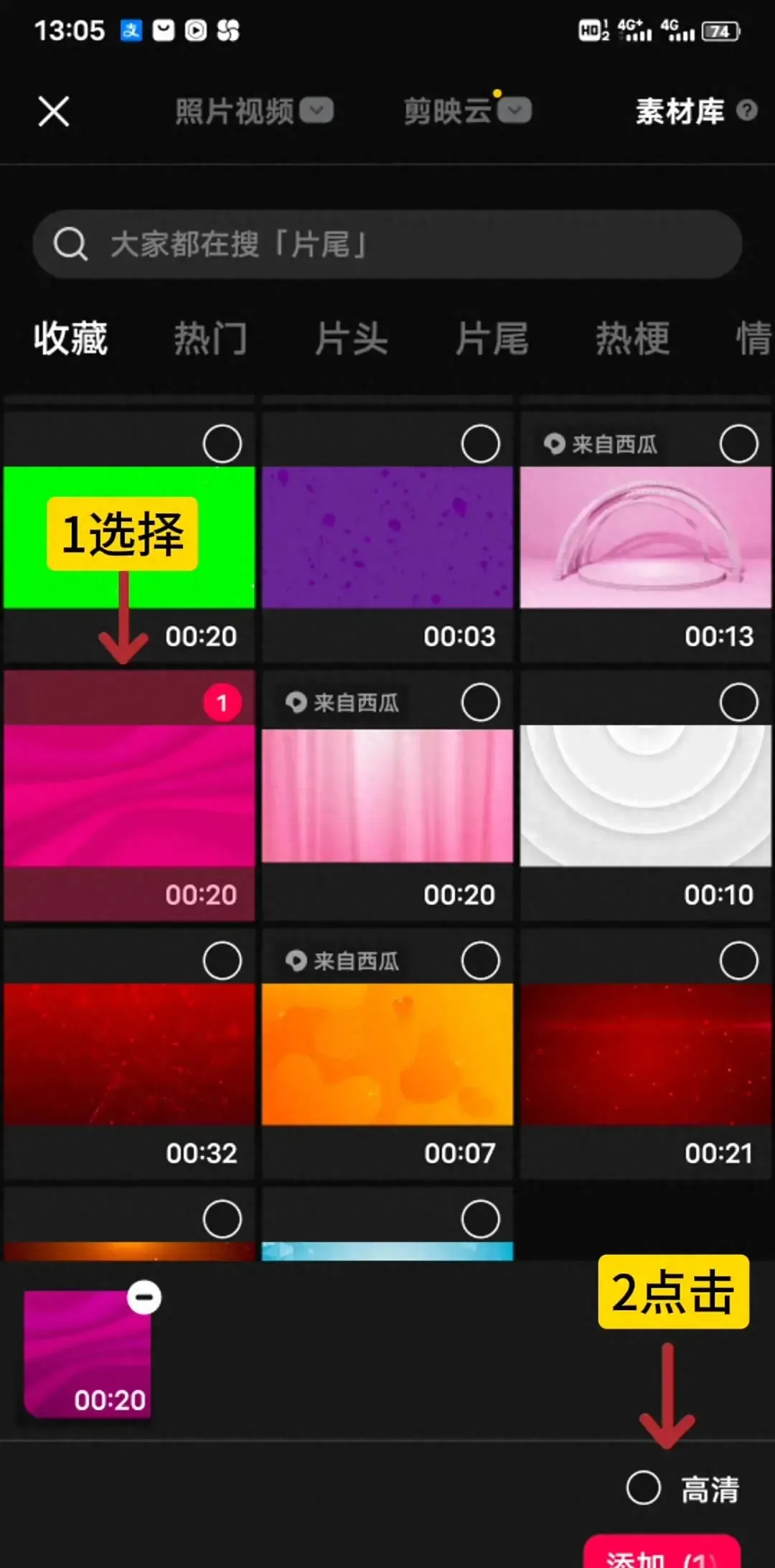Viewport: 775px width, 1568px height.
Task: Open the dark red 00:32 clip
Action: pos(129,1054)
